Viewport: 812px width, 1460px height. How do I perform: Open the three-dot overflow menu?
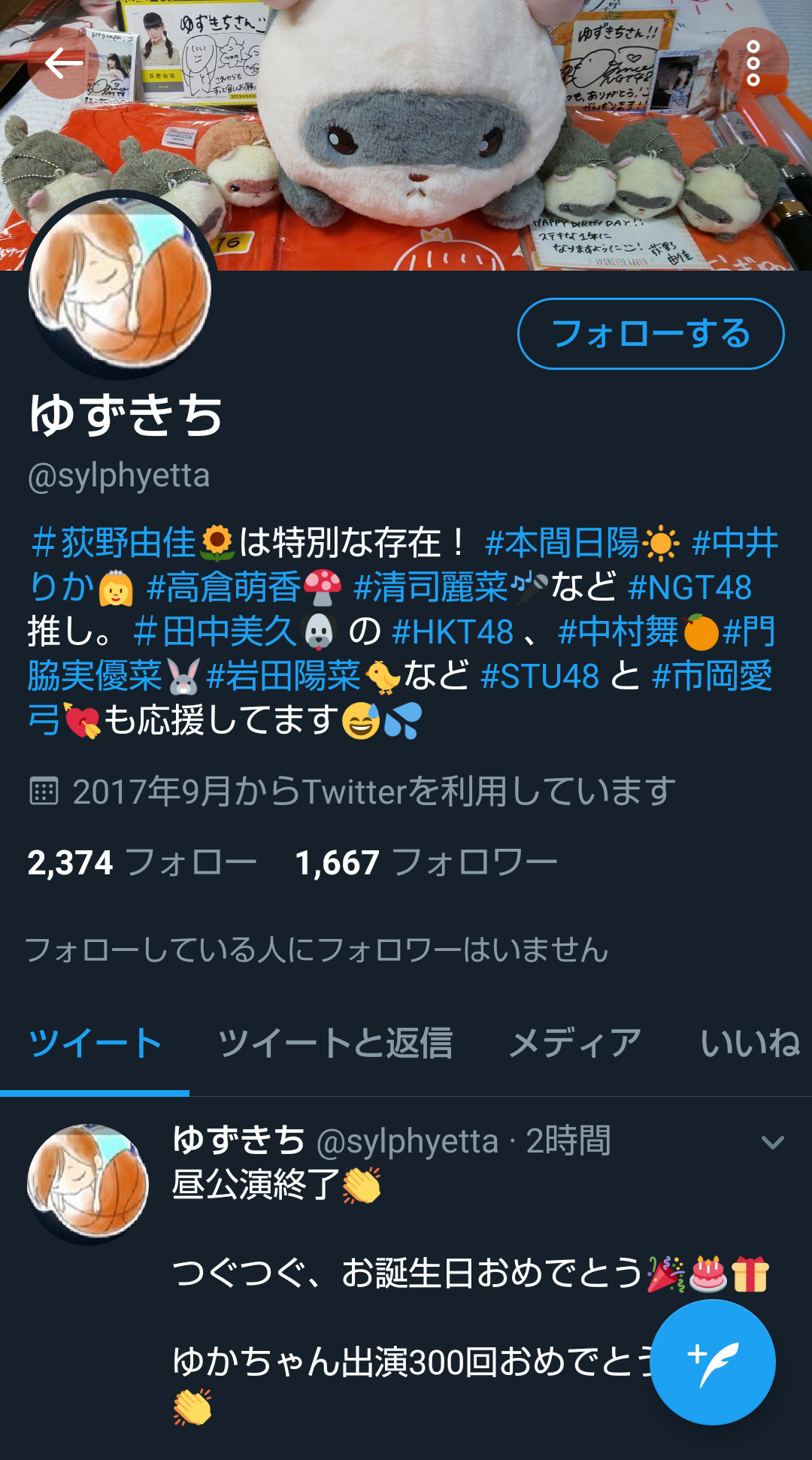click(x=753, y=63)
